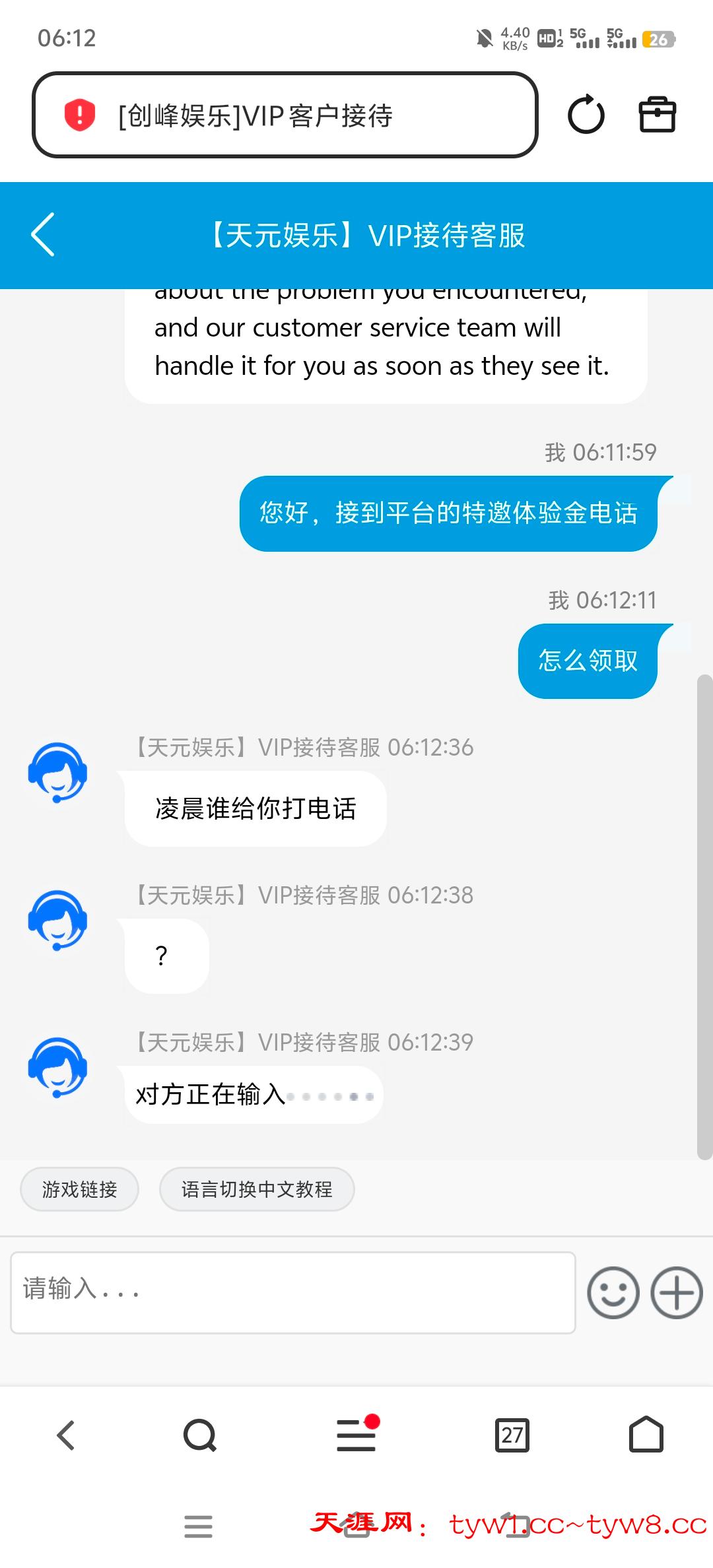This screenshot has height=1568, width=713.
Task: Open 语言切换中文教程 quick reply
Action: point(257,1189)
